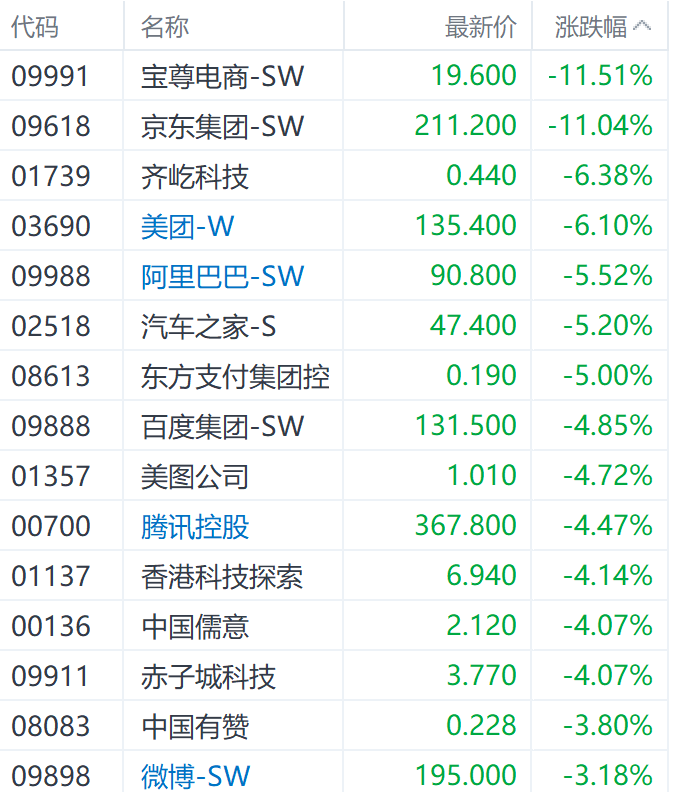
Task: Select the 香港科技探索 row
Action: 222,577
